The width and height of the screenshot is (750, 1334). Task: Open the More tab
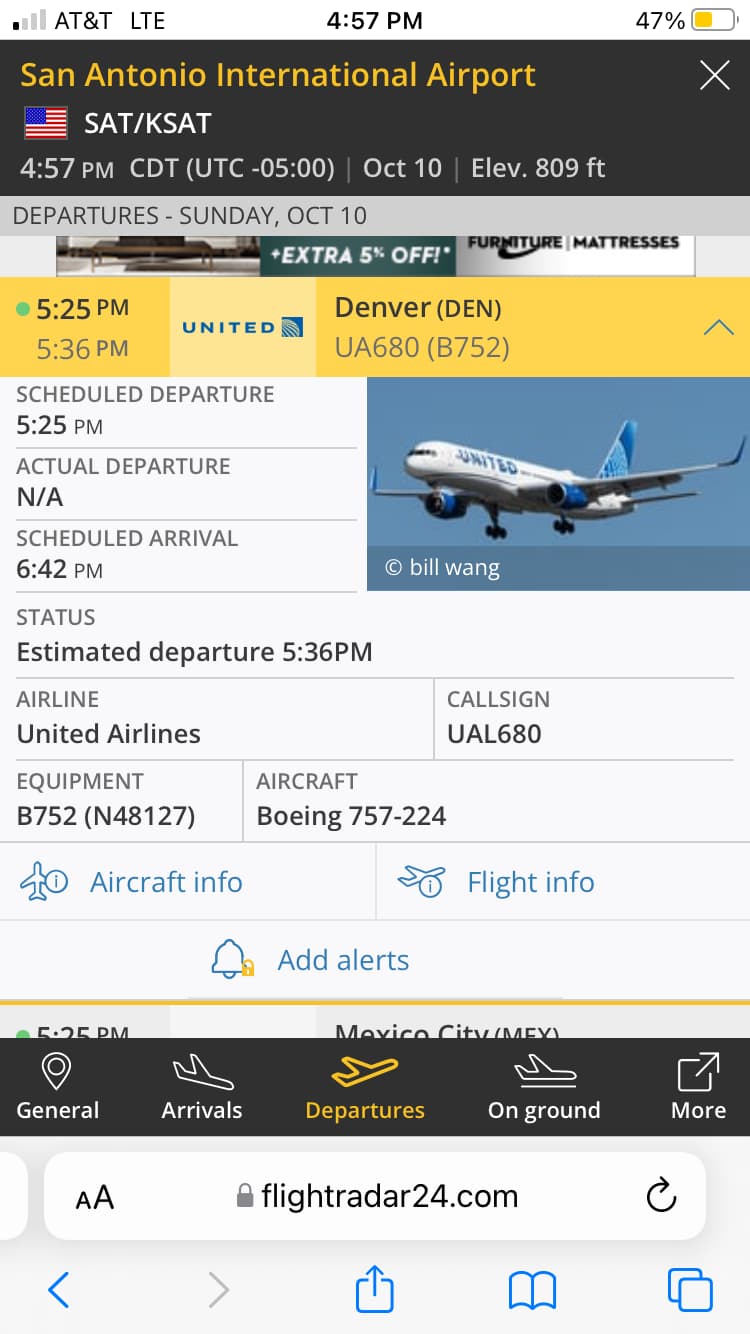click(698, 1087)
